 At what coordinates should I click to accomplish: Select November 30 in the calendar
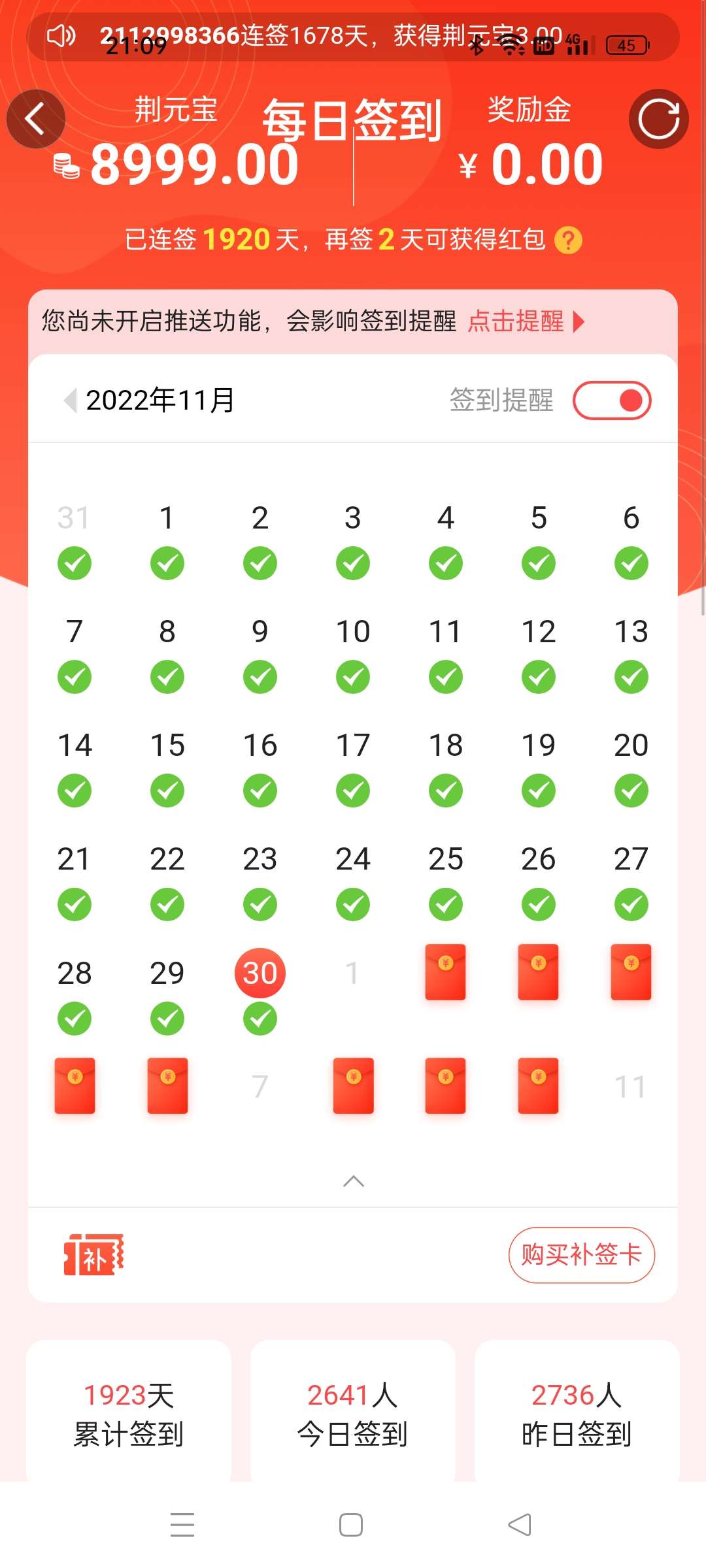coord(260,973)
